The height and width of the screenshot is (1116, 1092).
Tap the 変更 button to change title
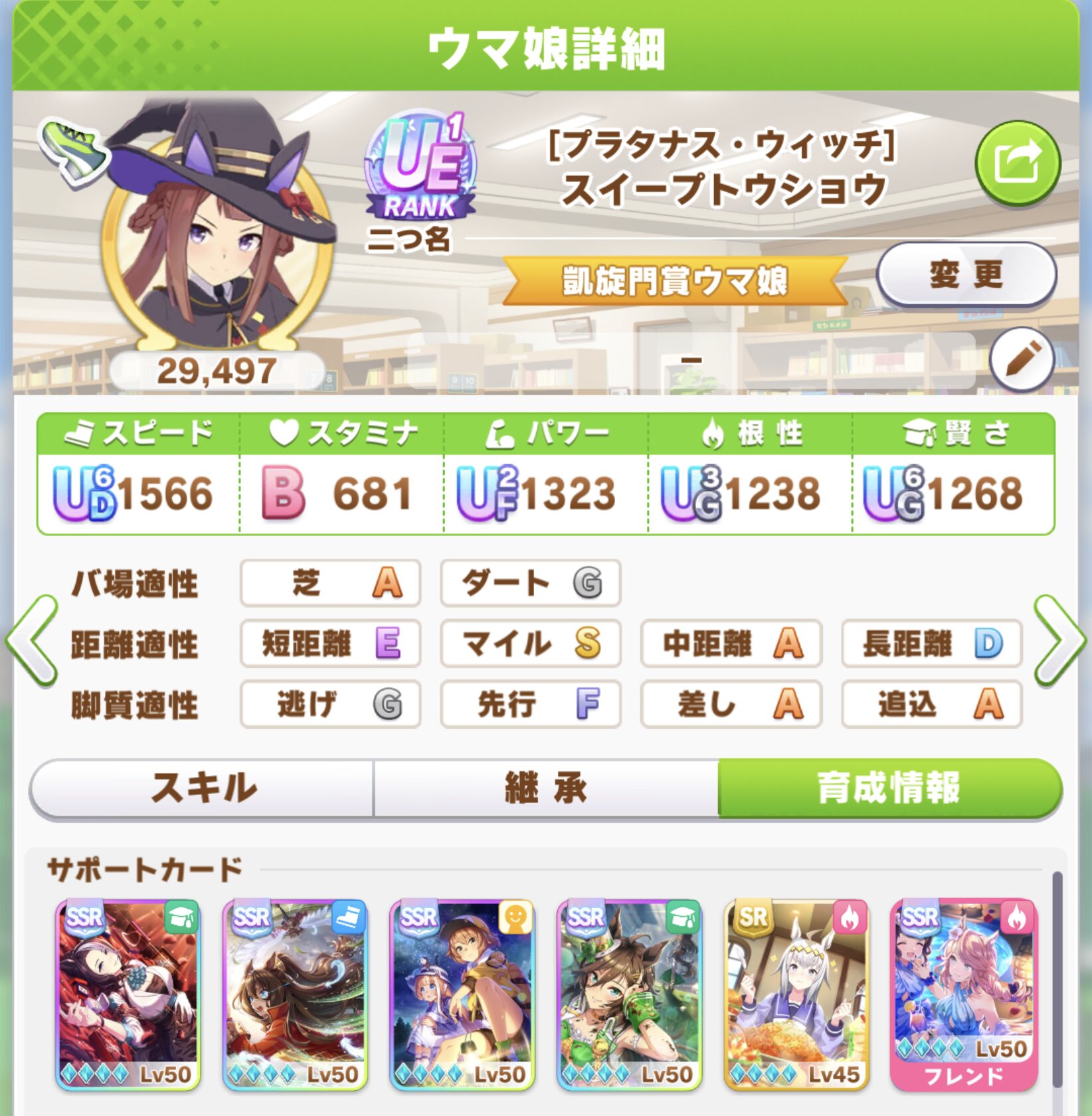click(966, 274)
